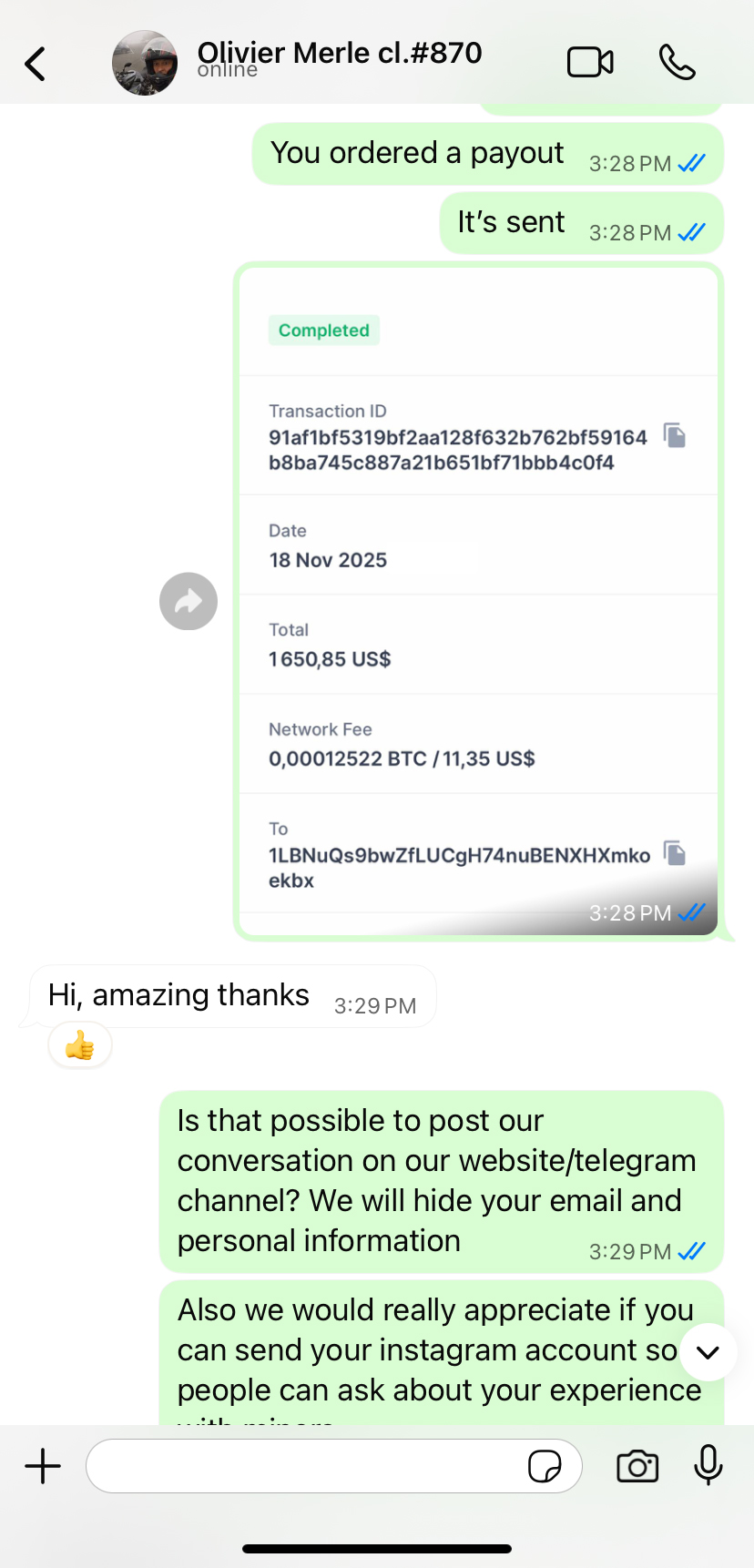Screen dimensions: 754x1568
Task: Record a voice message
Action: (x=708, y=1466)
